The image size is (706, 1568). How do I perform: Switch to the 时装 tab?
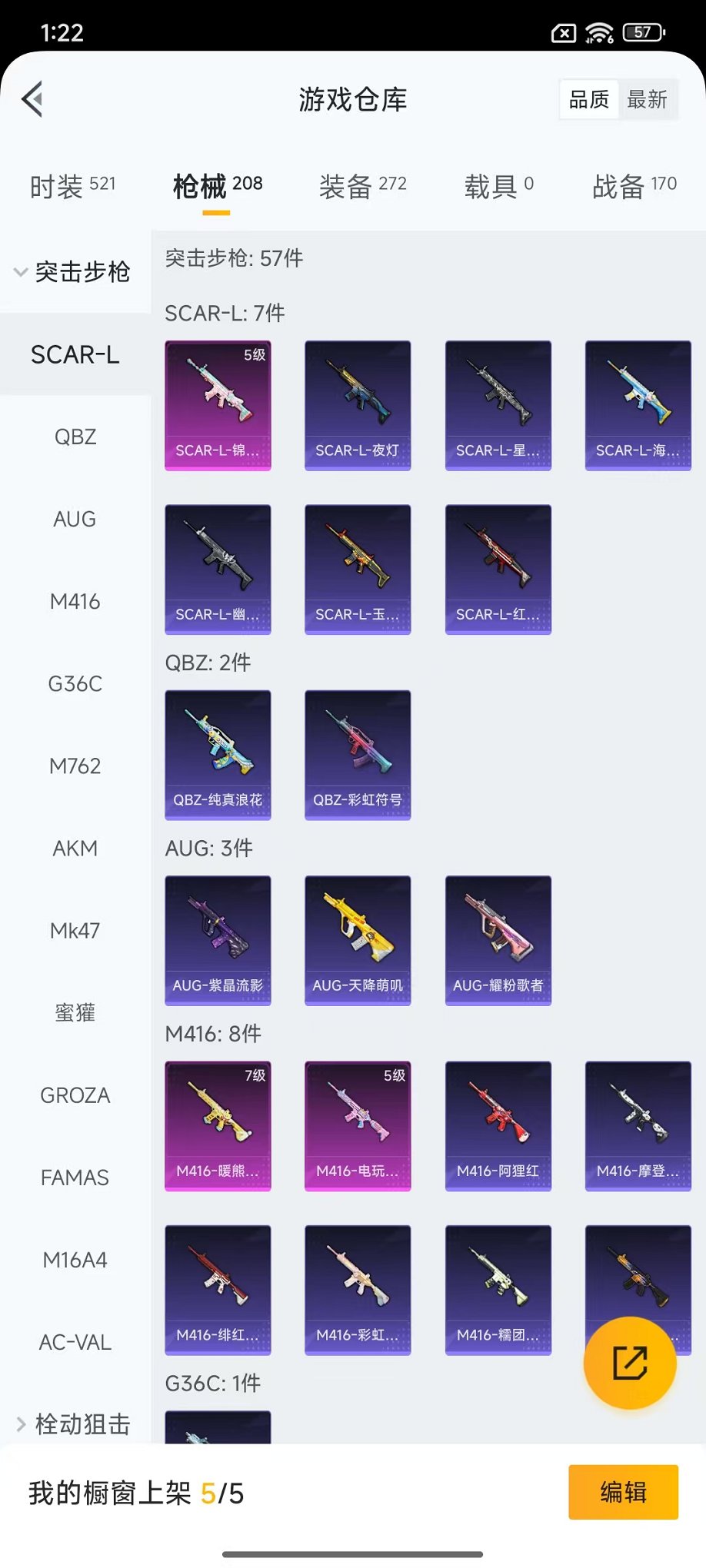tap(72, 185)
